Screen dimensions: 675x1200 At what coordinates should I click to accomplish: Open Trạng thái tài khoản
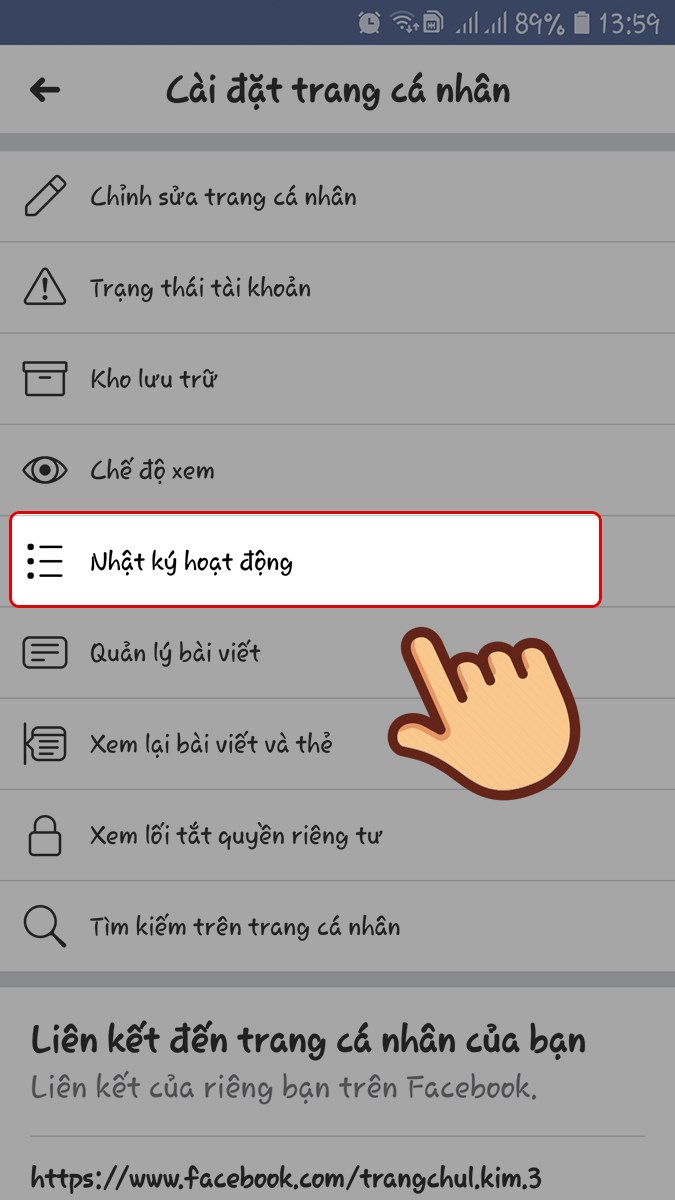tap(200, 289)
